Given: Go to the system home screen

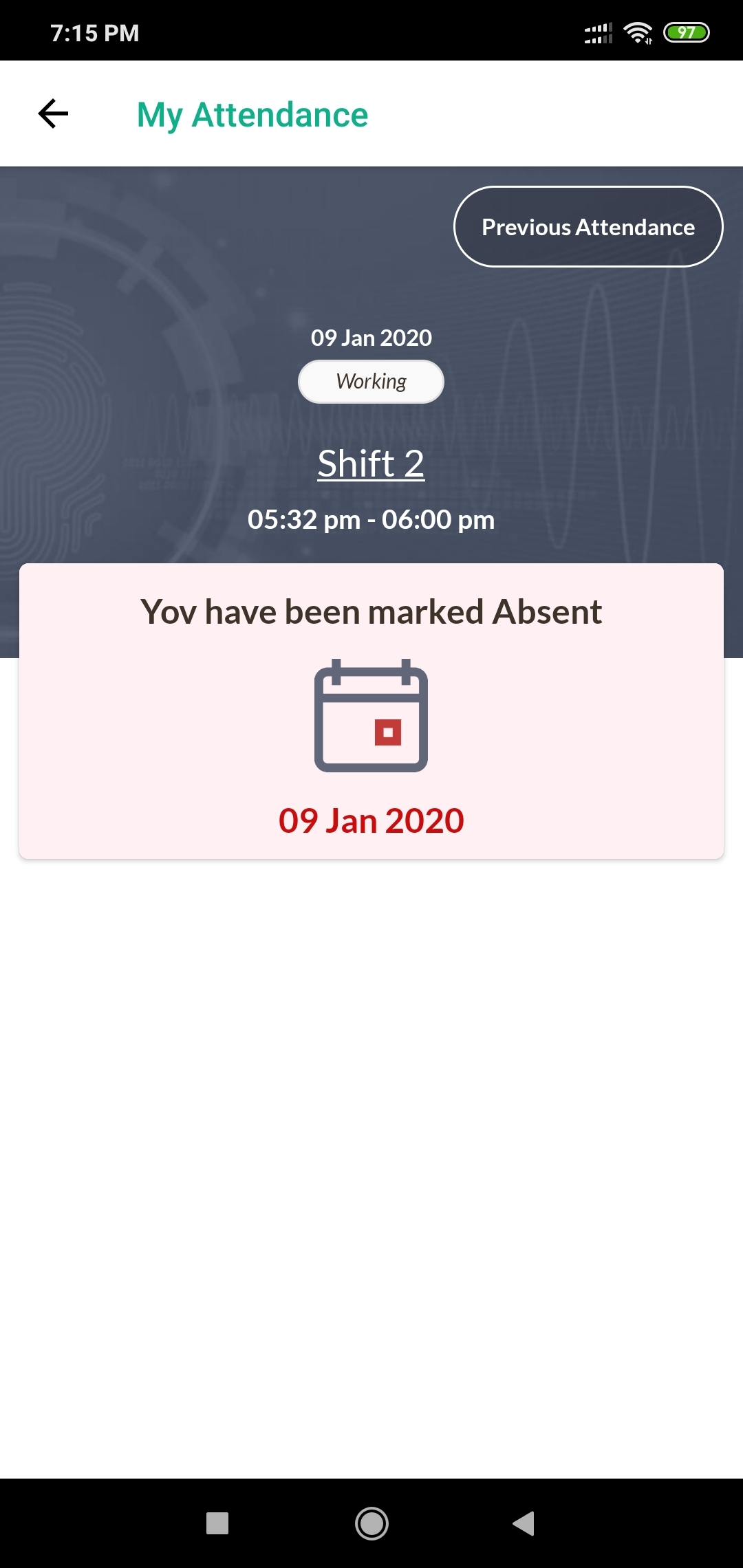Looking at the screenshot, I should tap(371, 1523).
